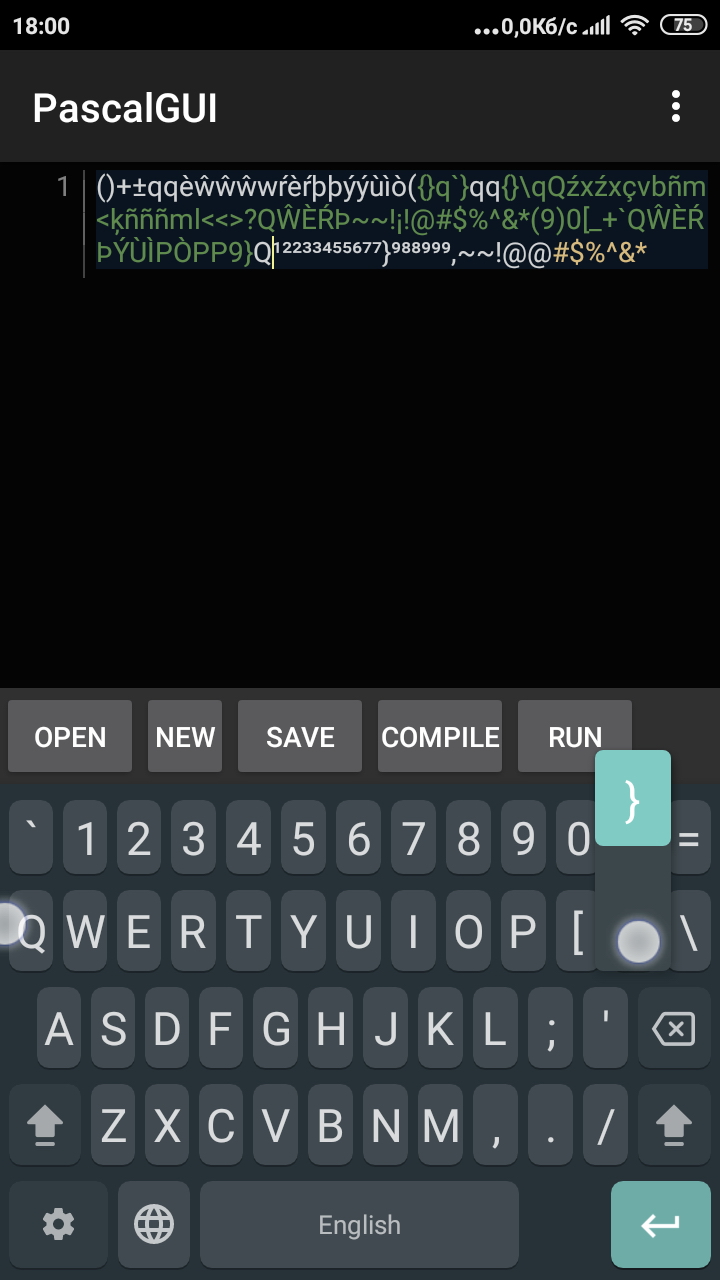This screenshot has height=1280, width=720.
Task: Open the overflow menu
Action: coord(676,106)
